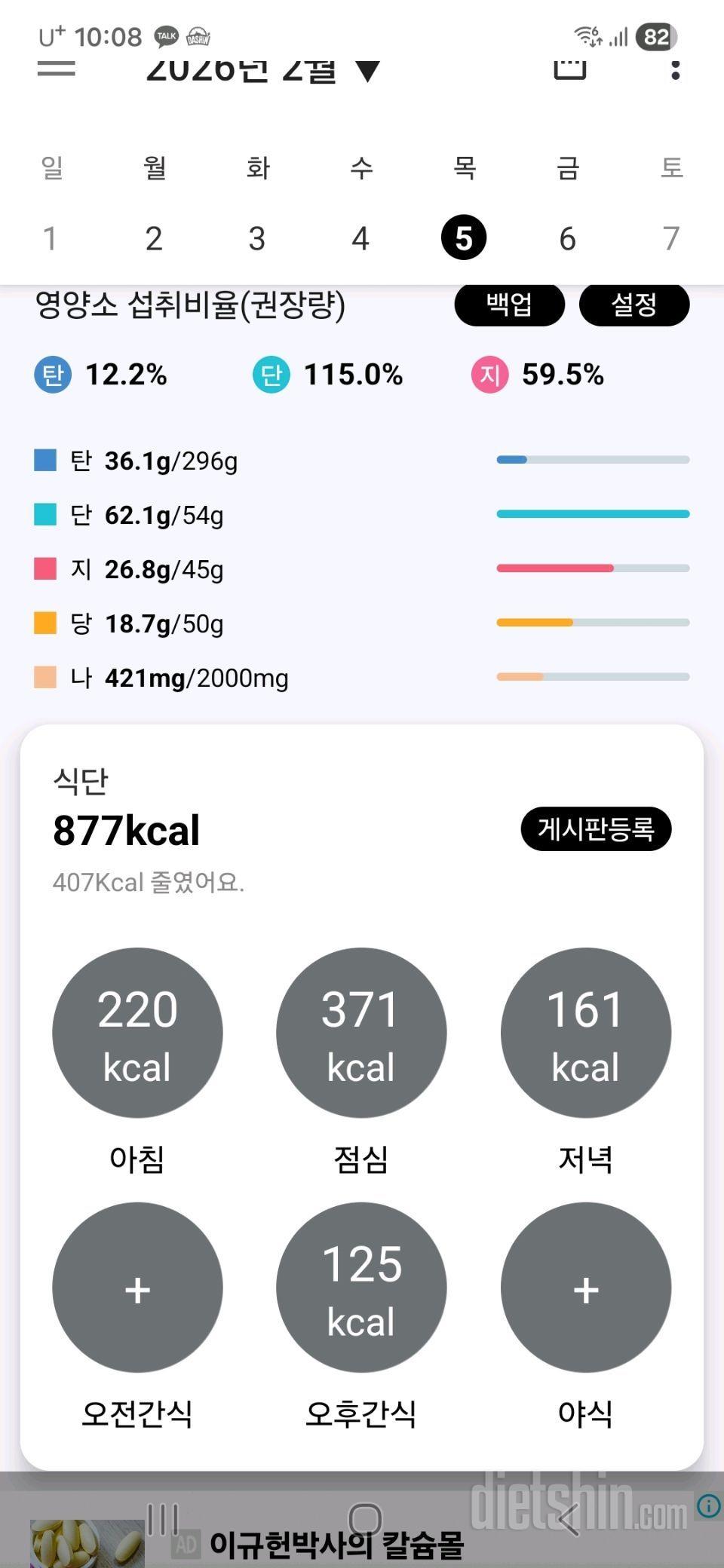Viewport: 724px width, 1568px height.
Task: Open the 설정 settings button
Action: (634, 305)
